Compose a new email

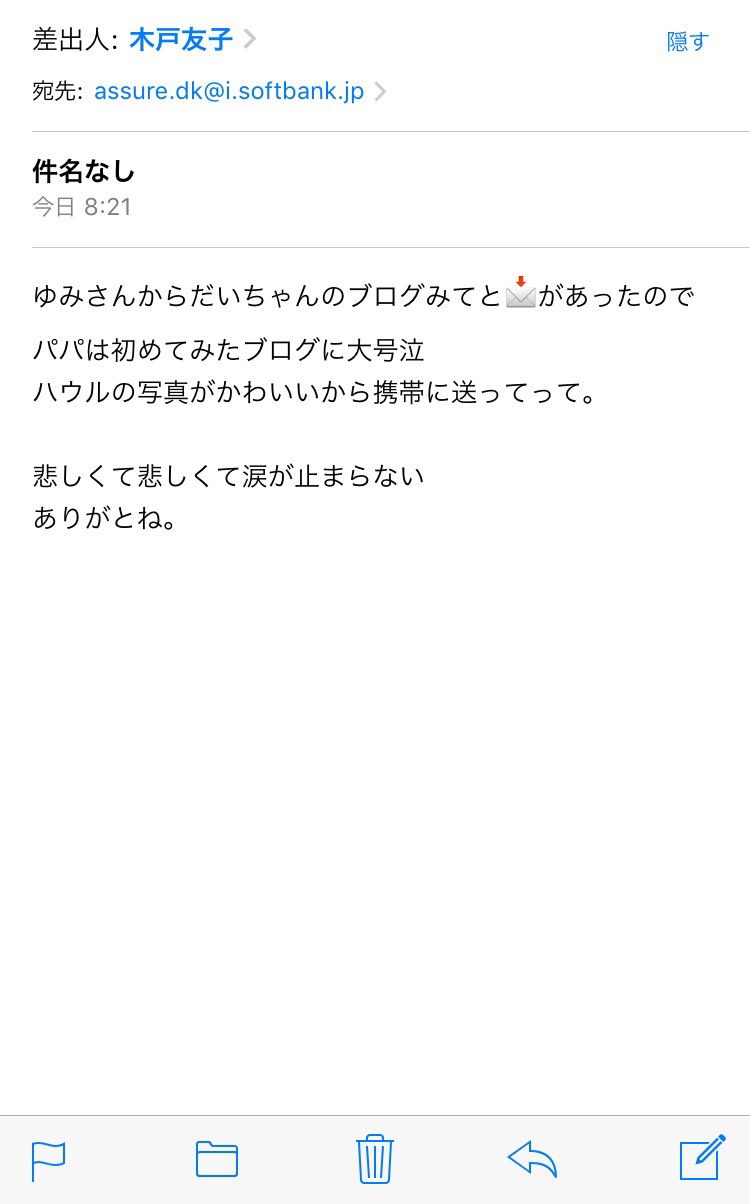click(x=702, y=1158)
